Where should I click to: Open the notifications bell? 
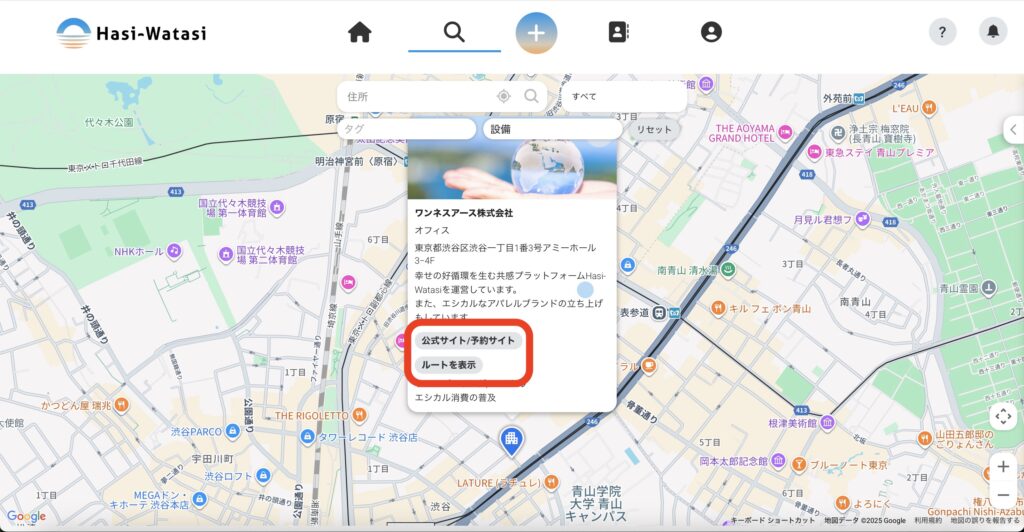click(993, 32)
